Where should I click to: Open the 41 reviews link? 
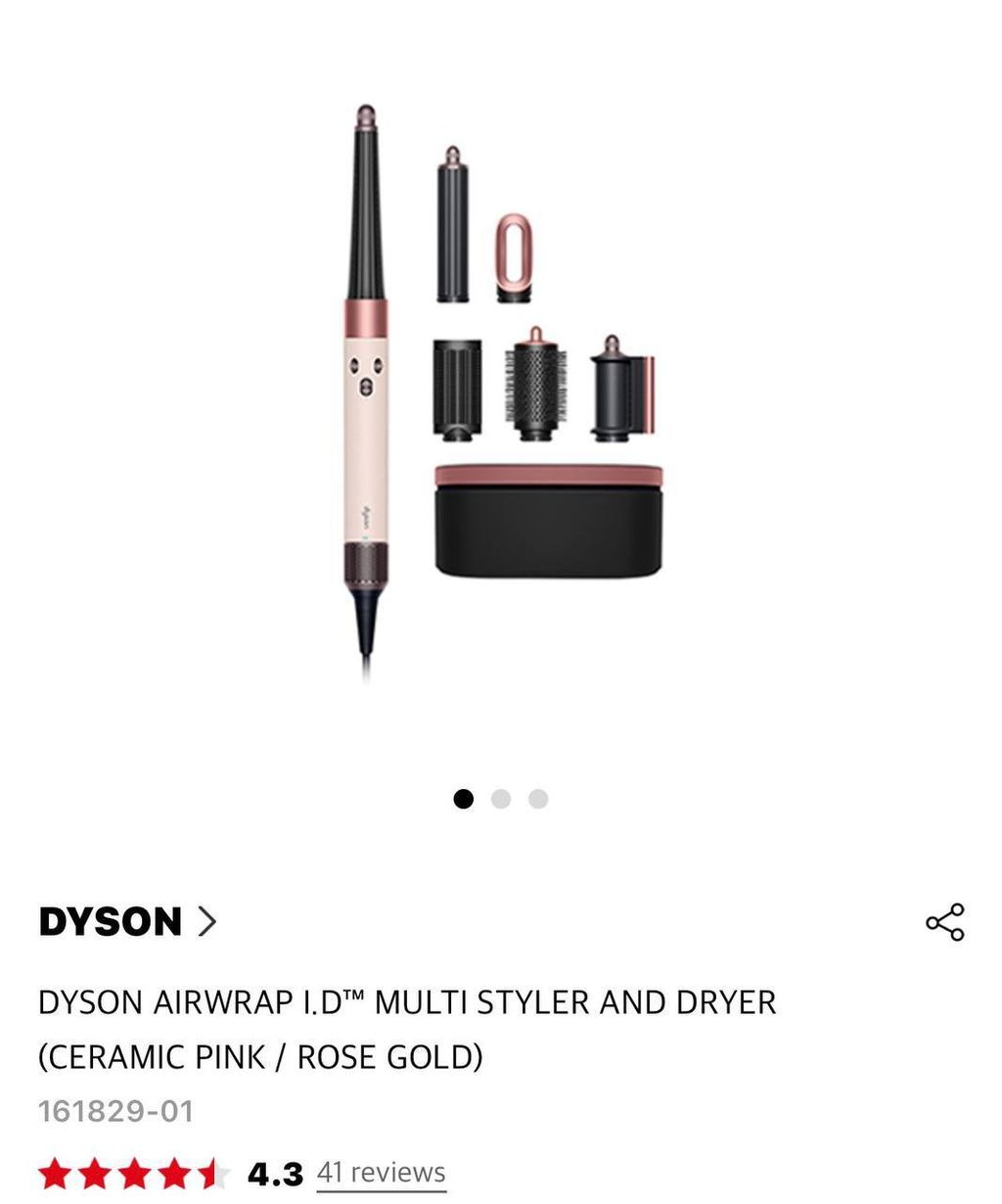tap(381, 1173)
